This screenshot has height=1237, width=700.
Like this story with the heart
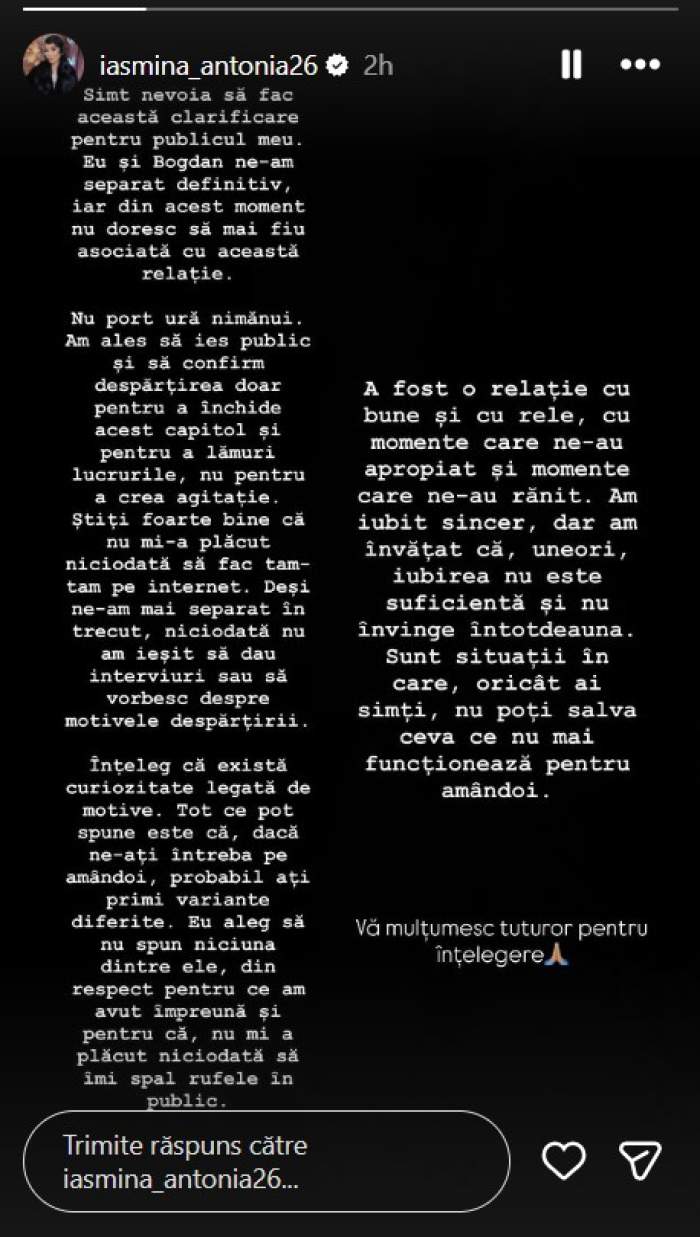pyautogui.click(x=564, y=1160)
